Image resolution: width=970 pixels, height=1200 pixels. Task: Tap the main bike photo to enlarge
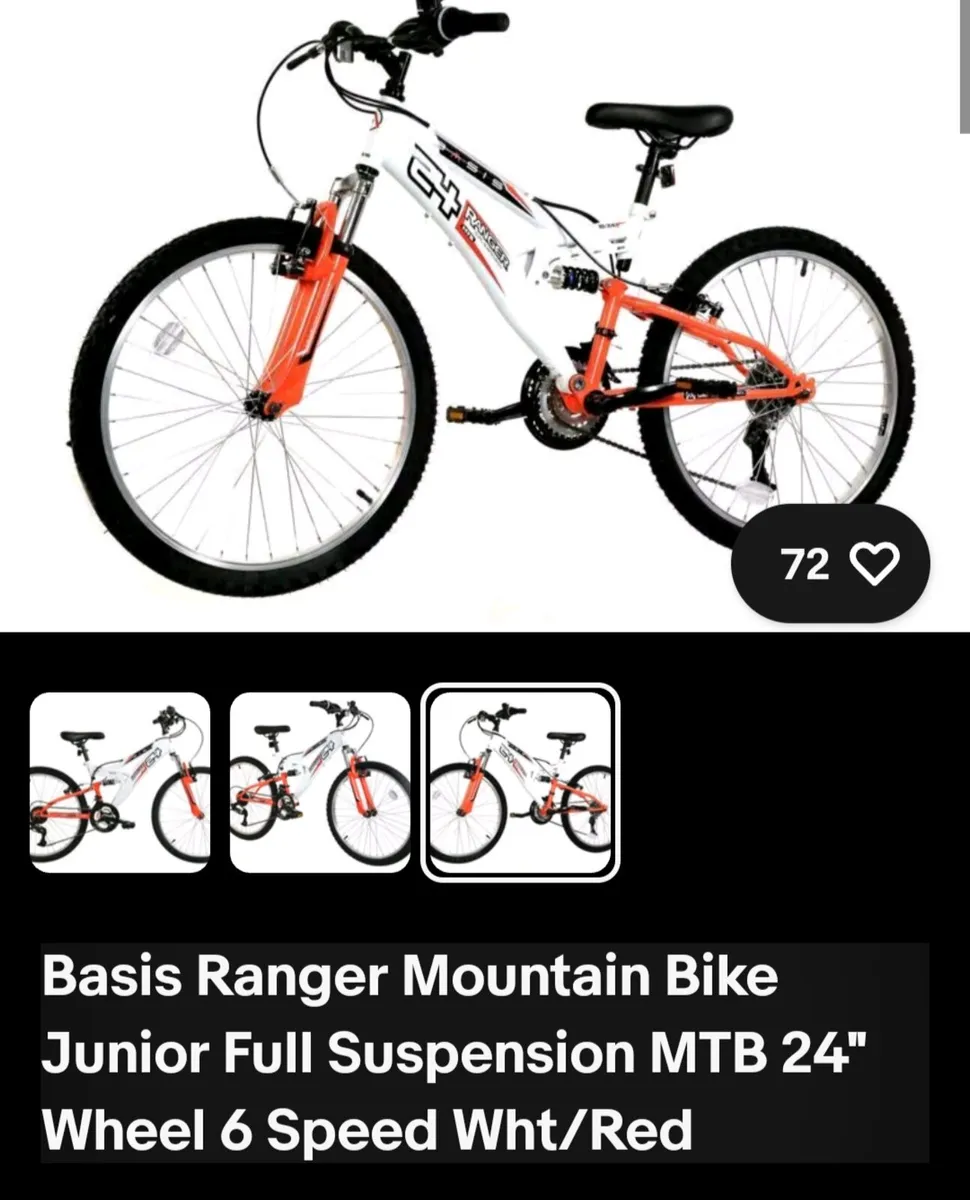point(450,300)
